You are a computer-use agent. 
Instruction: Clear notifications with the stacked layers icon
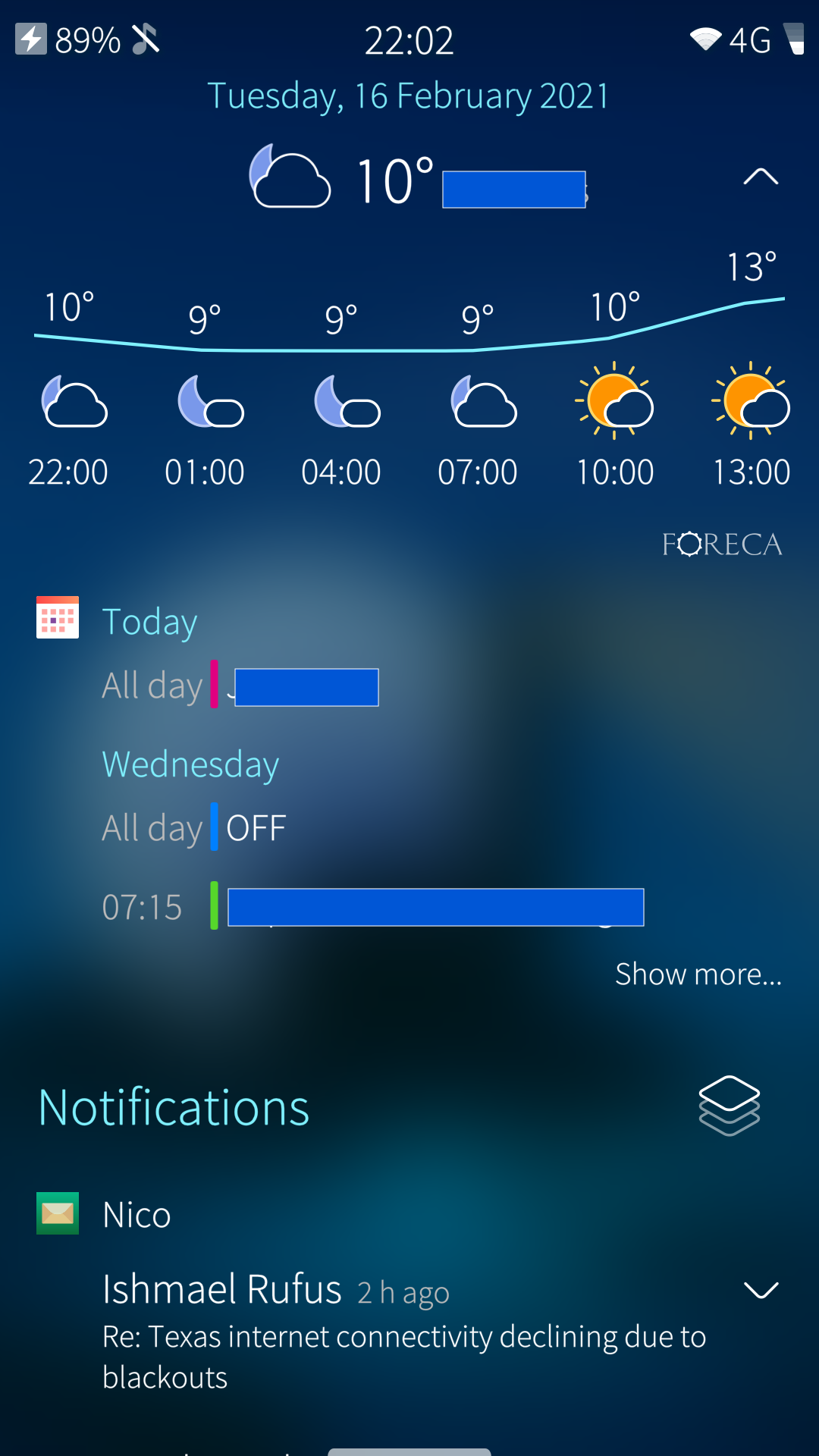(x=729, y=1106)
